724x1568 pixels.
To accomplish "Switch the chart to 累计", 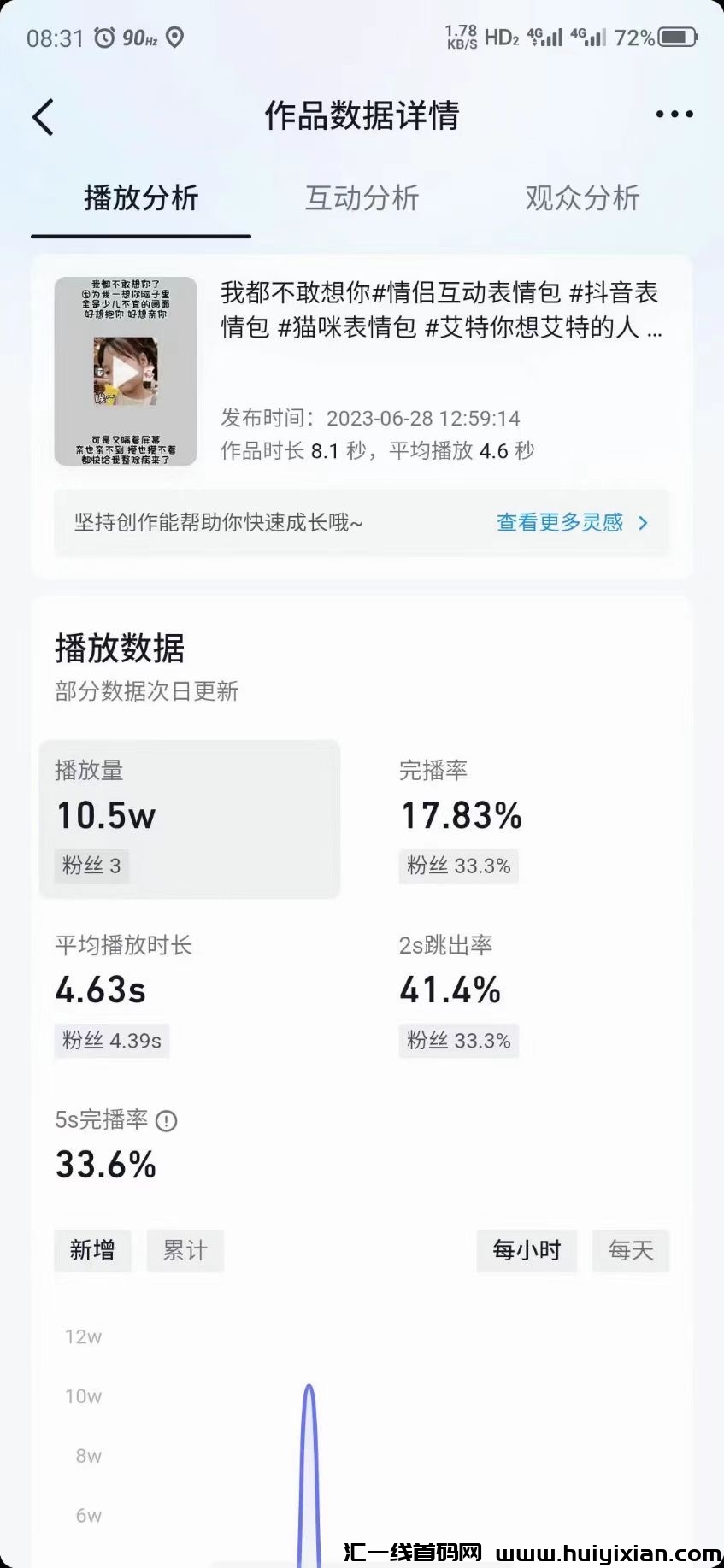I will pos(185,1251).
